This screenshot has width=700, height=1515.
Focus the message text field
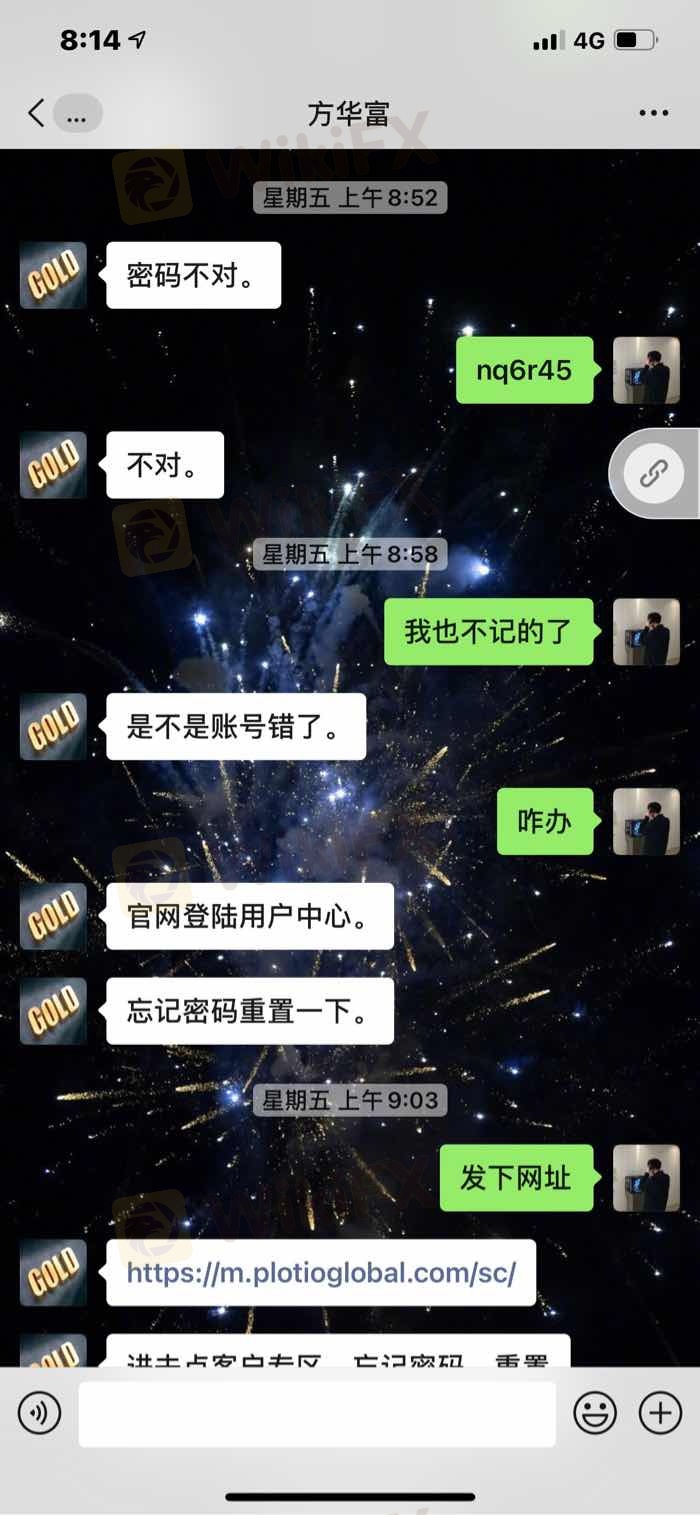(317, 1413)
